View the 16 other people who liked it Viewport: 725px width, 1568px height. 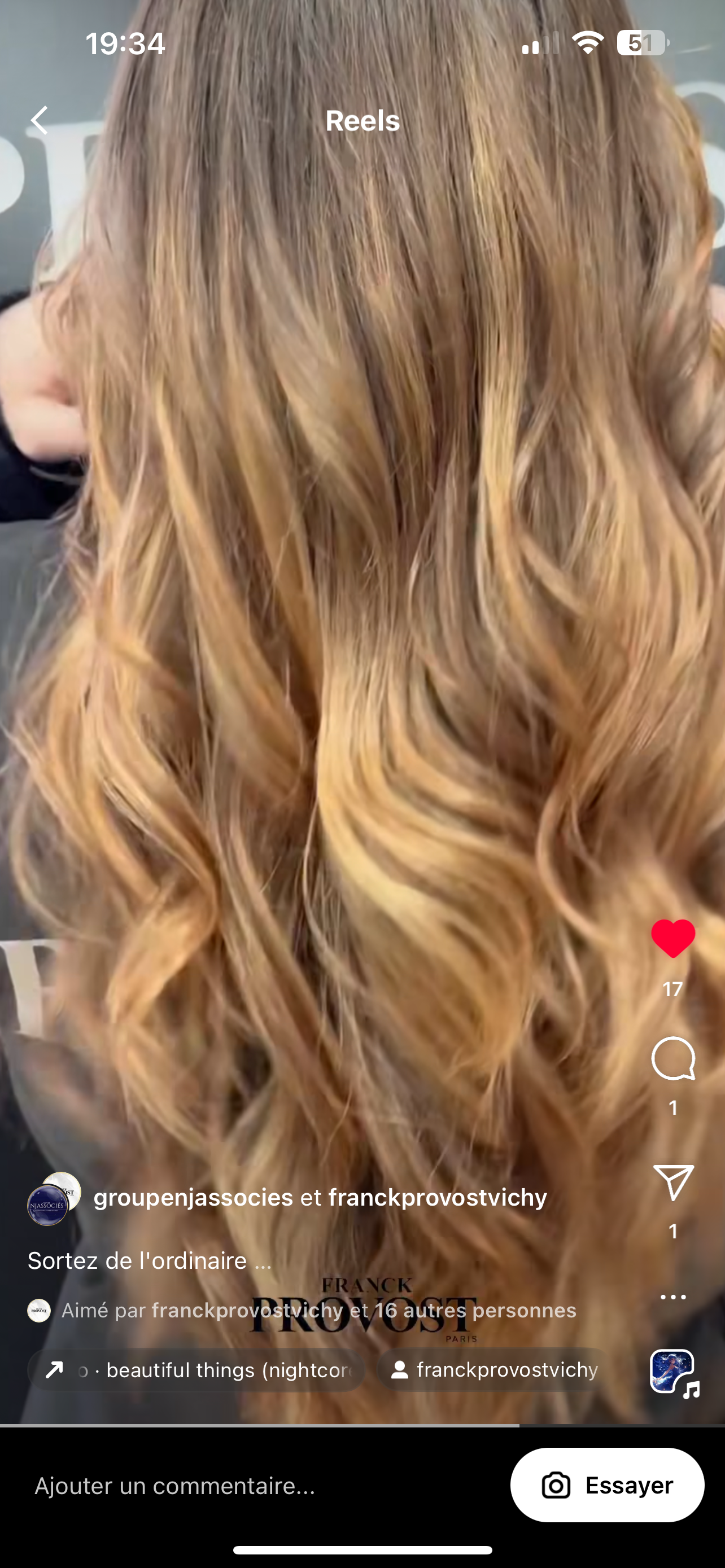tap(475, 1311)
